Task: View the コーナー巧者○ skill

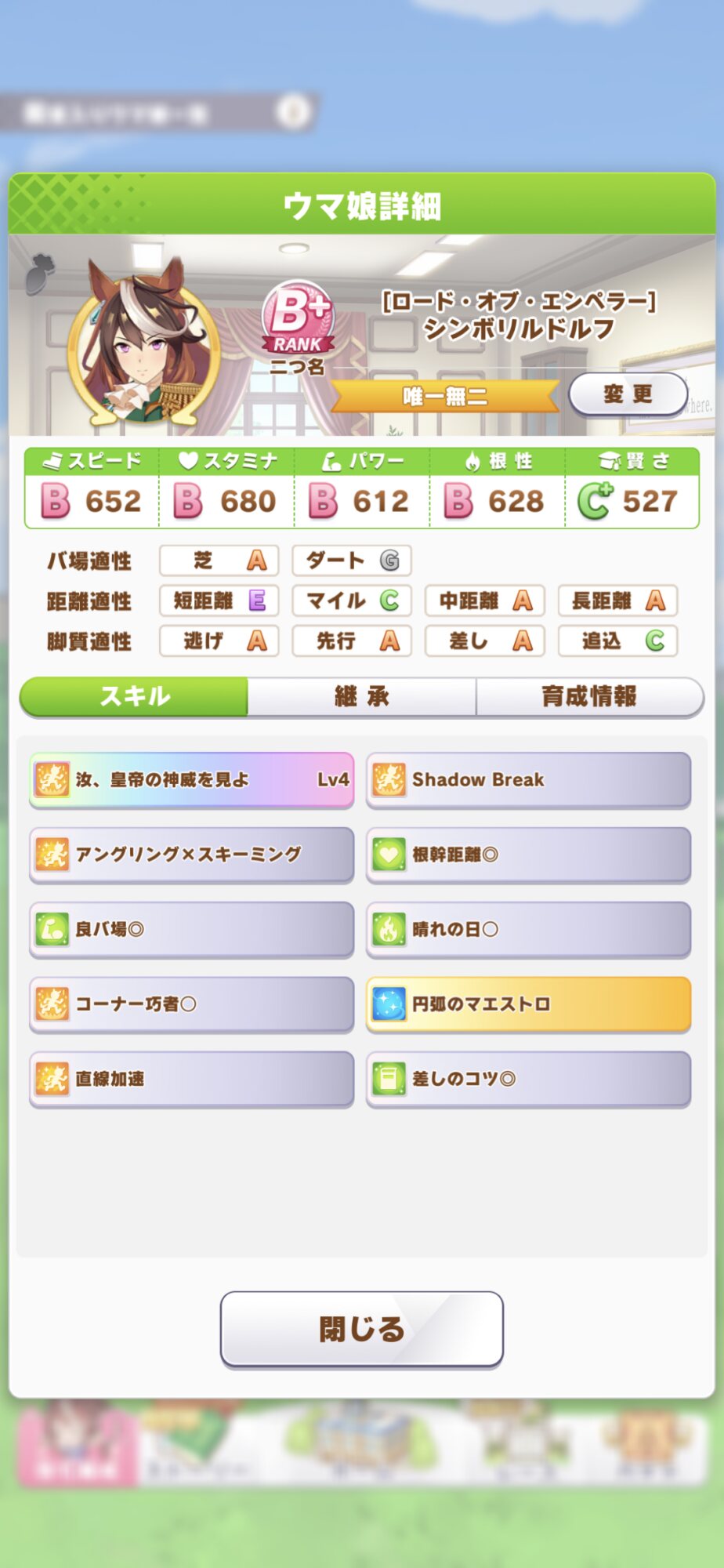Action: click(x=191, y=1004)
